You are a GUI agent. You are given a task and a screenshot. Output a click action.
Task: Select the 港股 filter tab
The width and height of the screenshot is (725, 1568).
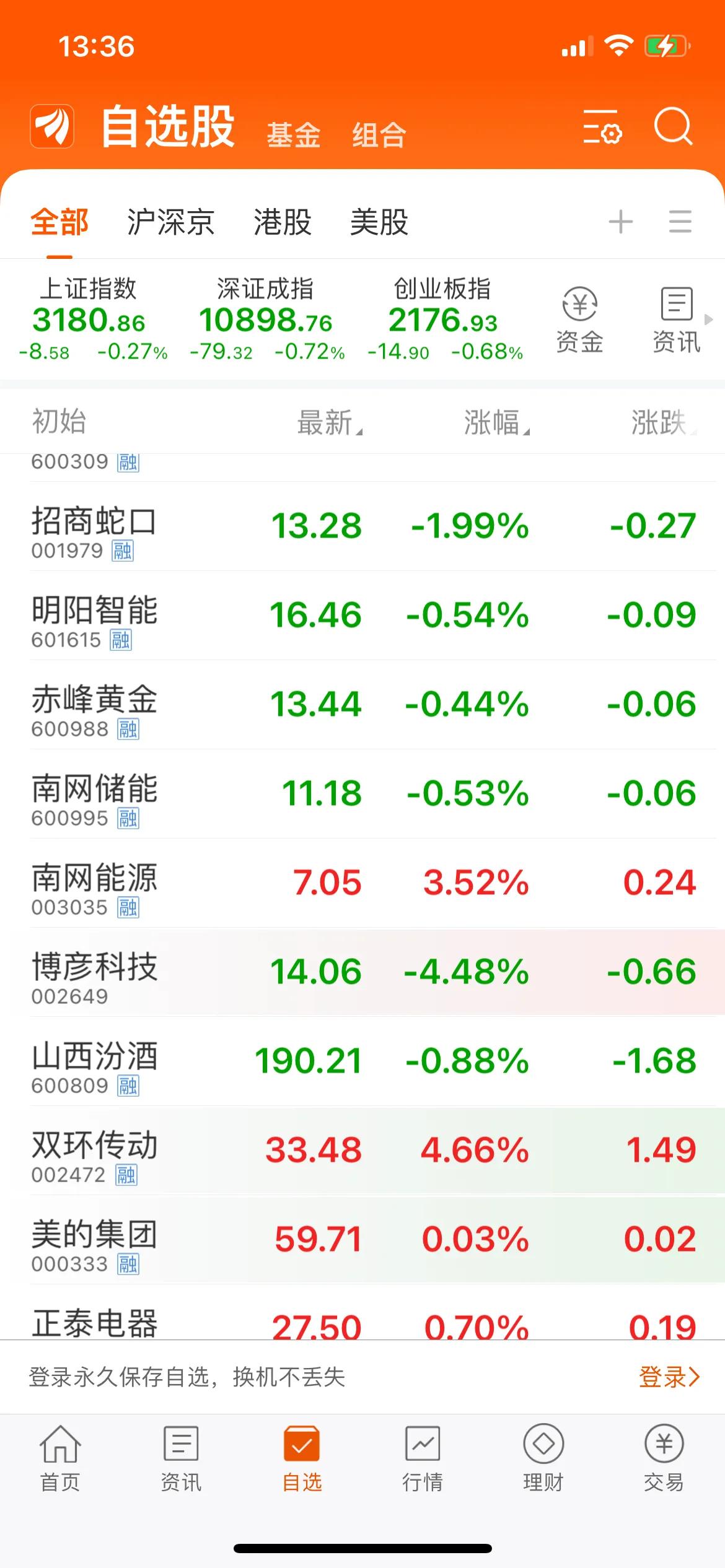pos(282,222)
